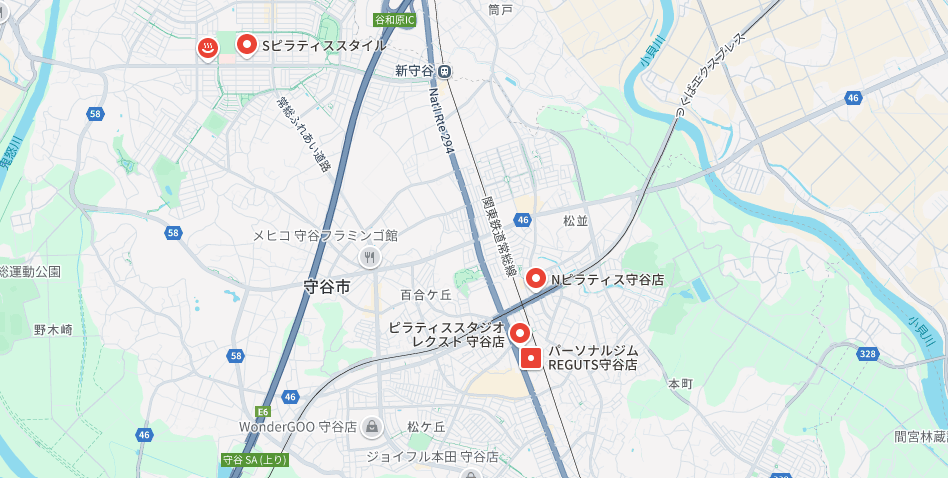Open the WonderGOO 守谷店 shop icon
Screen dimensions: 948x478
(x=372, y=427)
